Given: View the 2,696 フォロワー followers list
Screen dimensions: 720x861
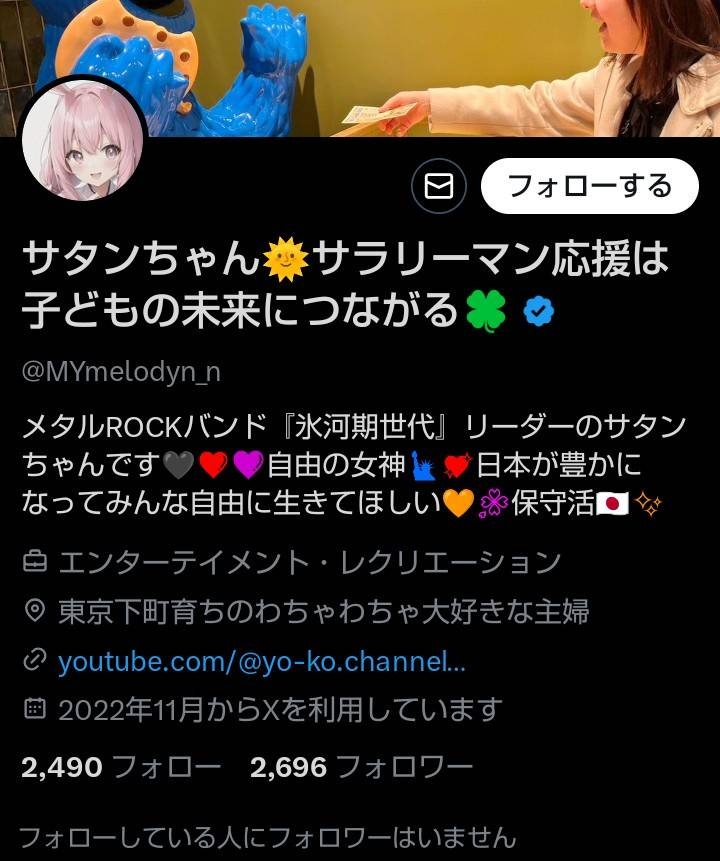Looking at the screenshot, I should [361, 767].
